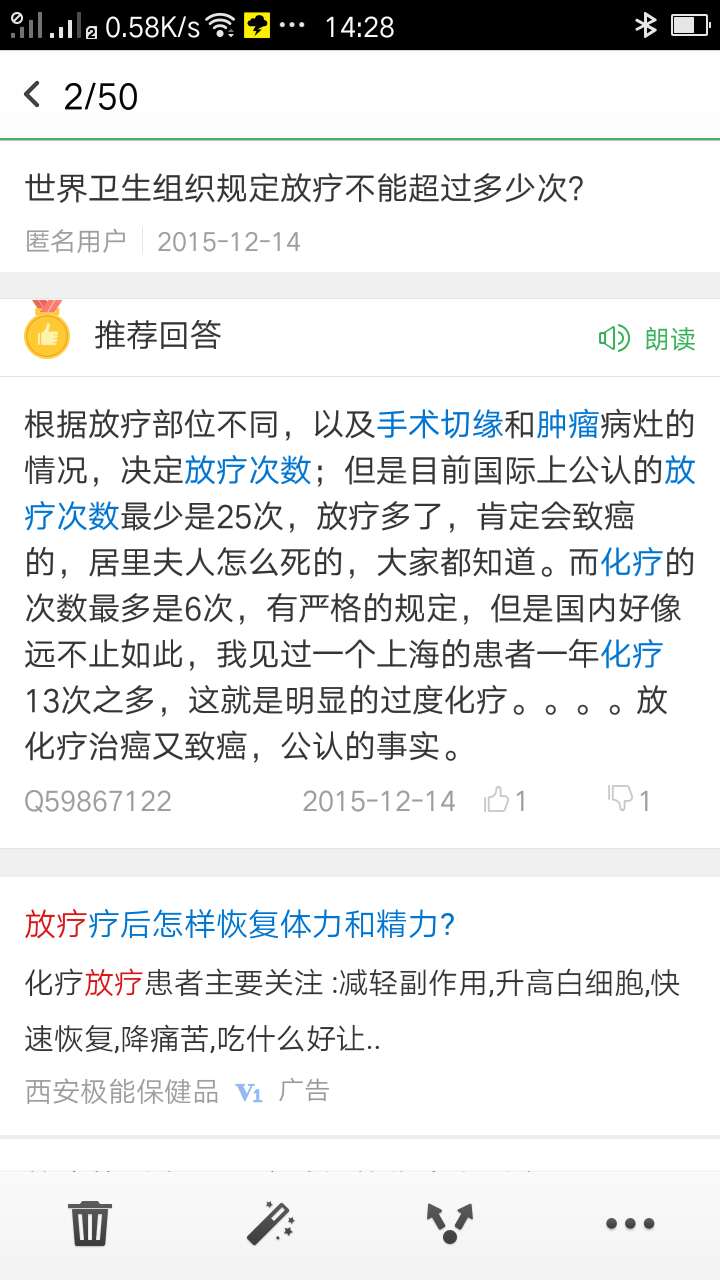720x1280 pixels.
Task: Upvote the recommended answer
Action: [505, 800]
